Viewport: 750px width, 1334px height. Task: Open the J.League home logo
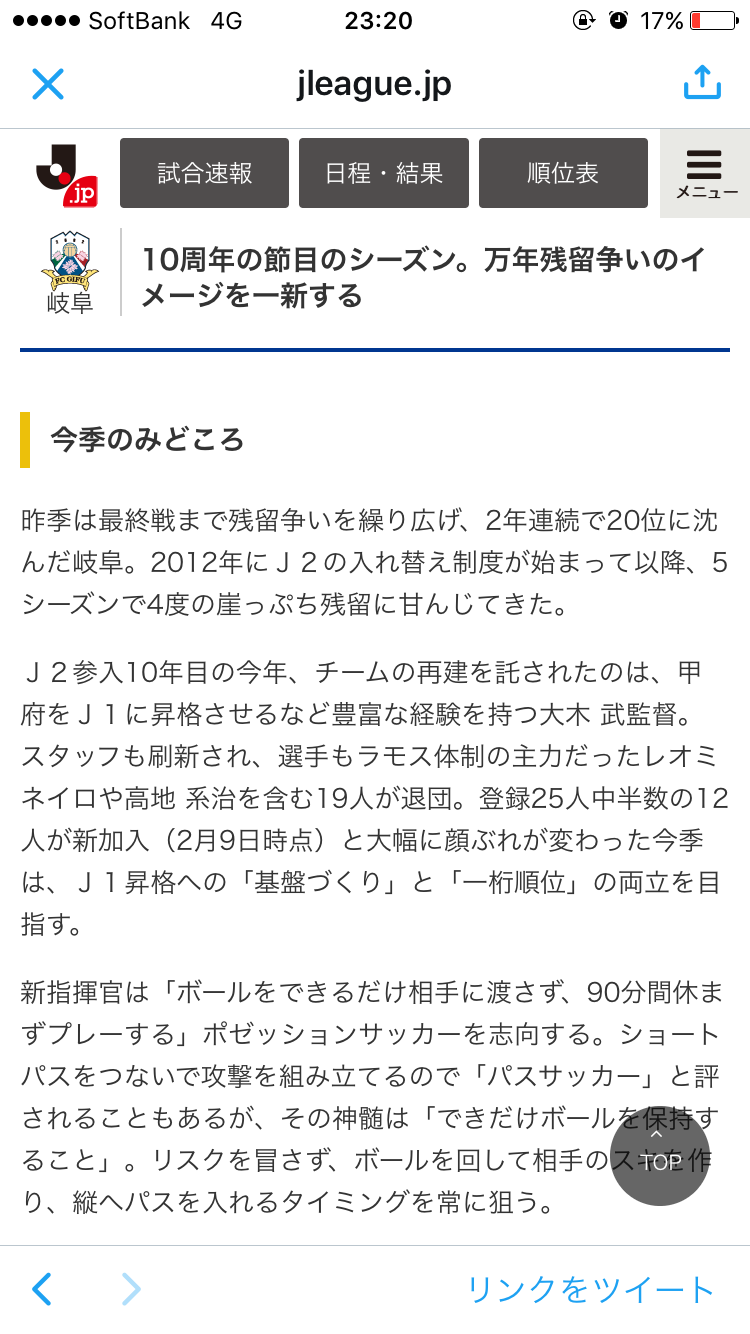tap(66, 173)
